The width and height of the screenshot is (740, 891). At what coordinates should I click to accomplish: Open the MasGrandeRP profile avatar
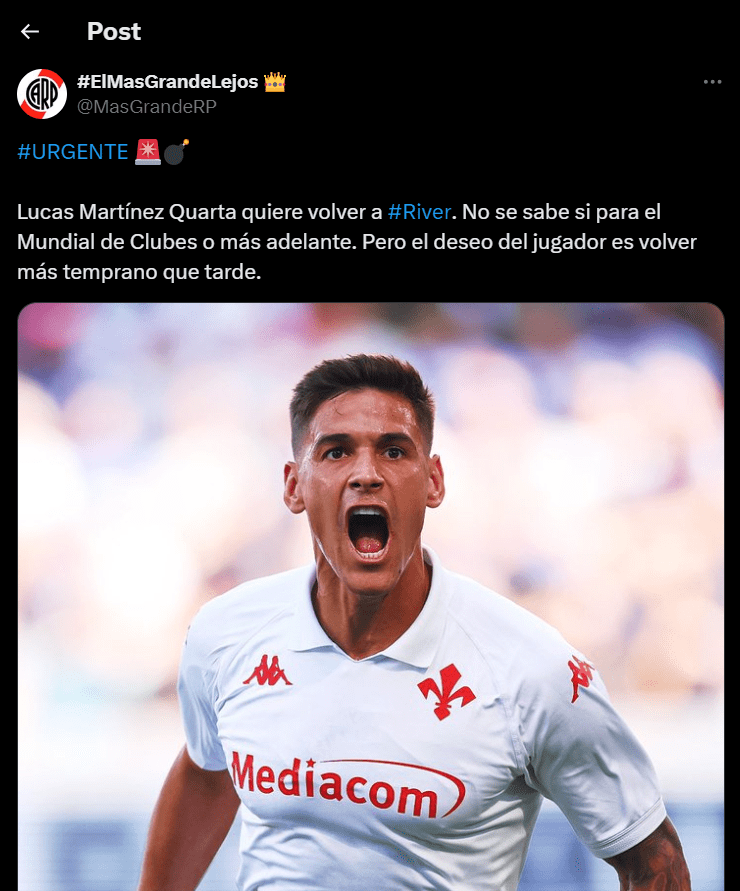click(x=42, y=94)
